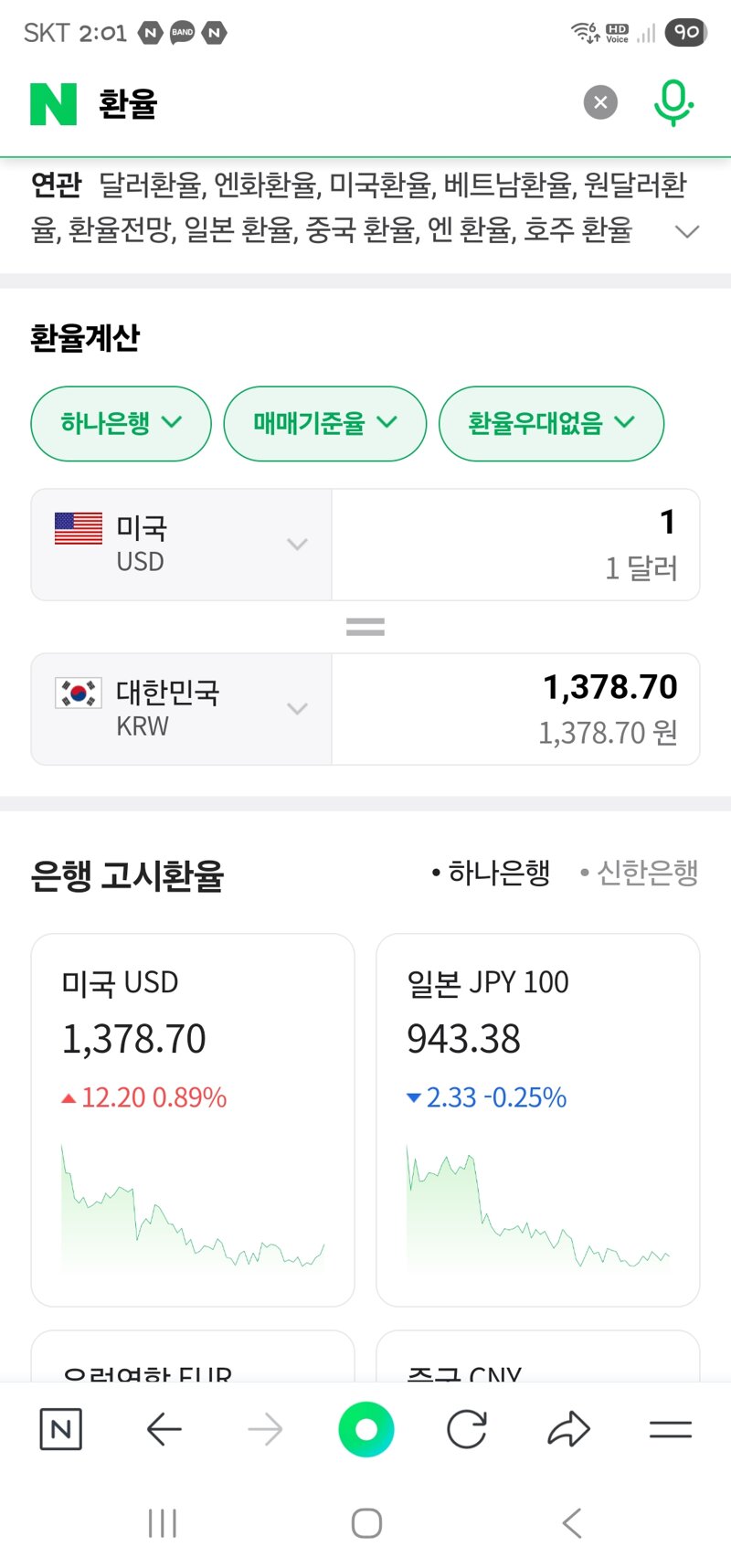Change source currency from 미국 USD
This screenshot has width=731, height=1568.
coord(182,545)
